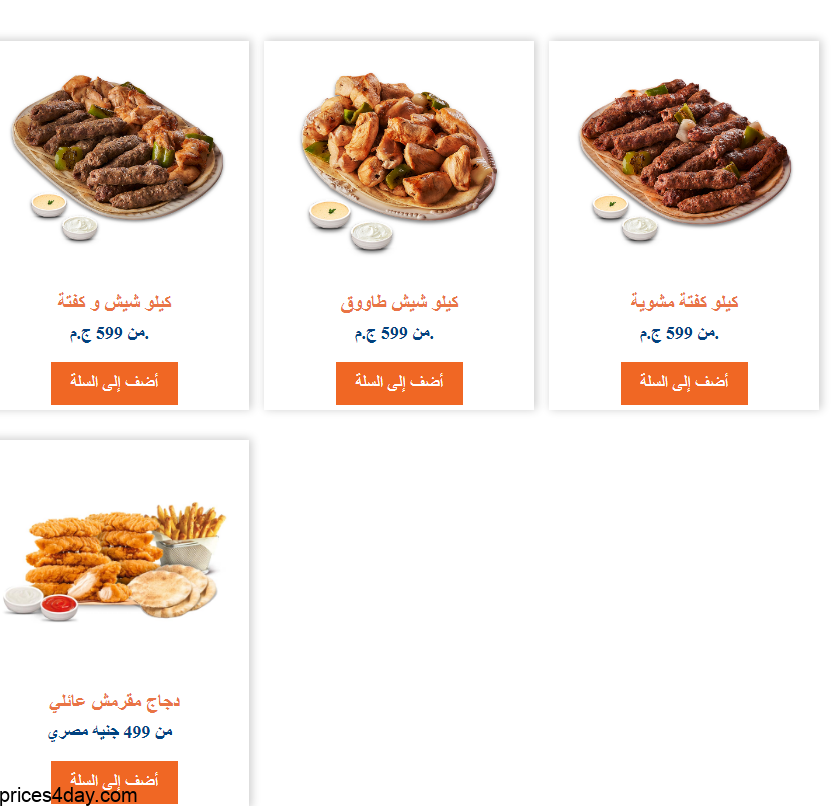837x806 pixels.
Task: Open the كيلو شيش طاووق title link
Action: pos(399,301)
